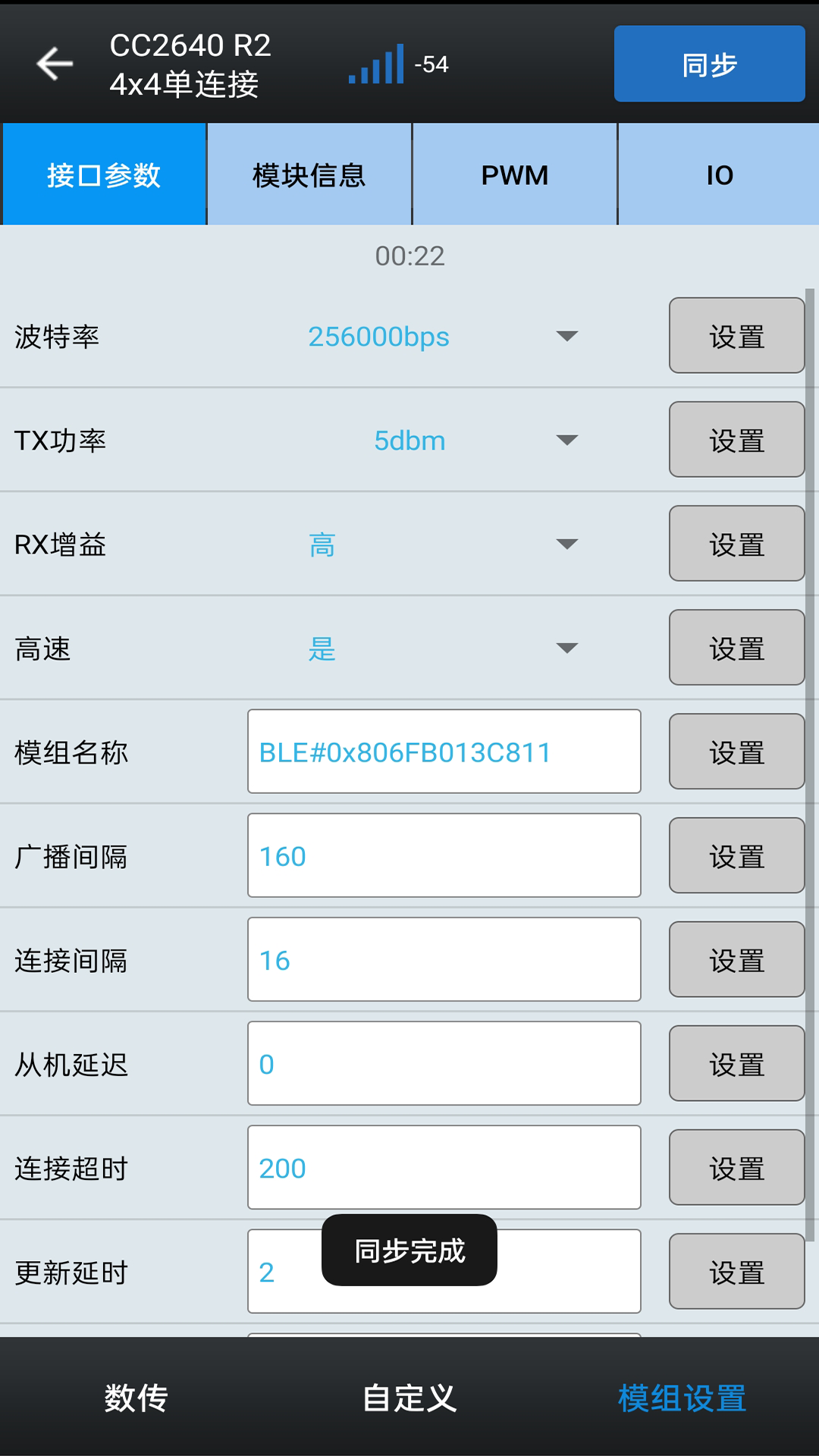
Task: Click the signal strength indicator showing -54
Action: (397, 64)
